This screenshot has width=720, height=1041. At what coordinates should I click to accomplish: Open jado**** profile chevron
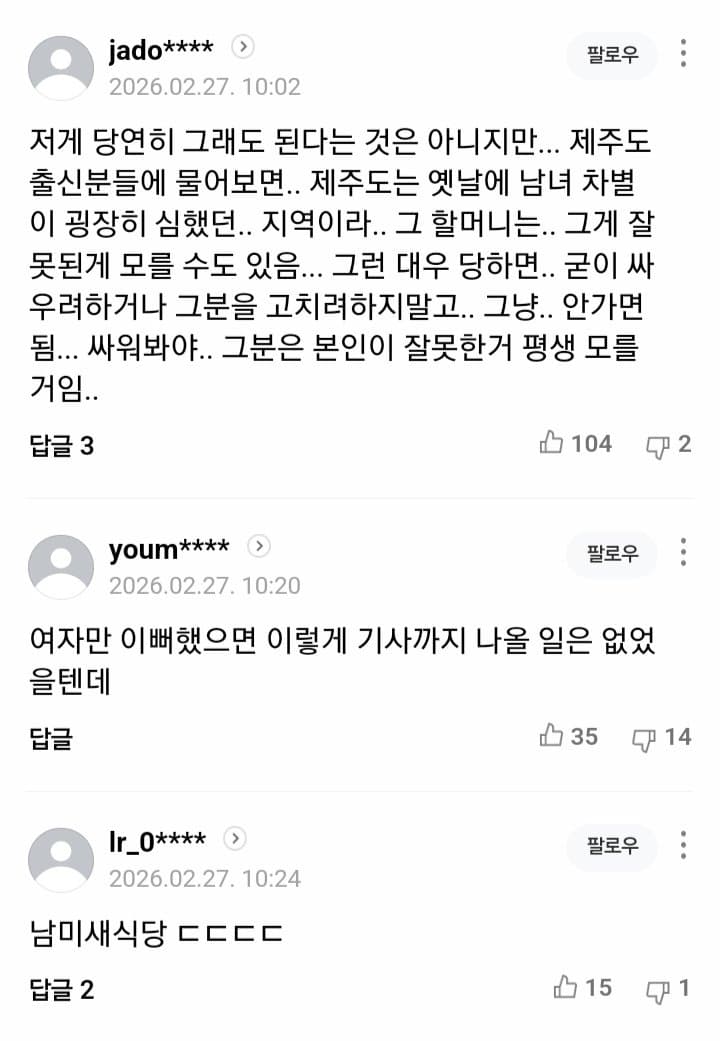click(x=243, y=46)
